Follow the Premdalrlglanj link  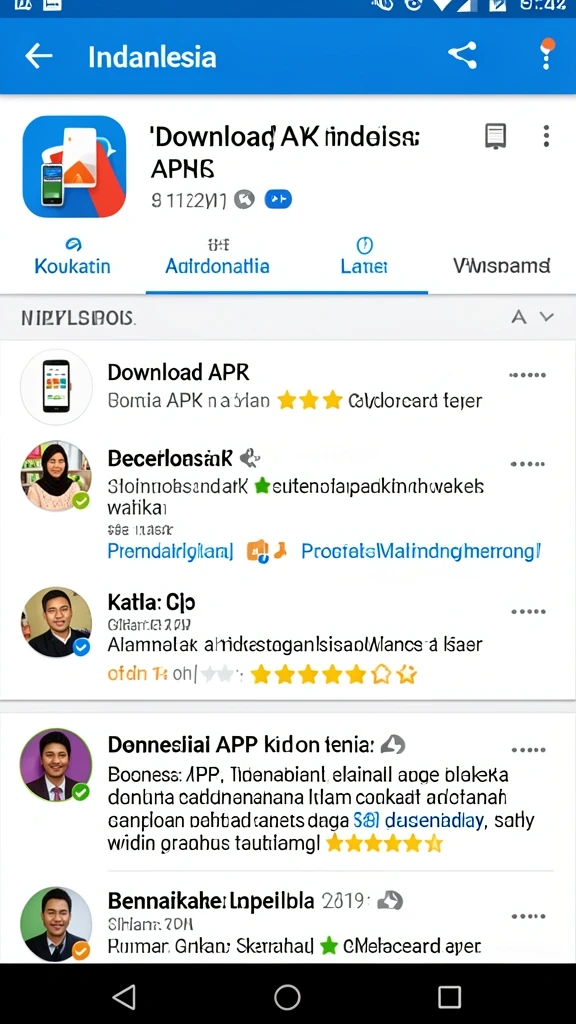170,551
